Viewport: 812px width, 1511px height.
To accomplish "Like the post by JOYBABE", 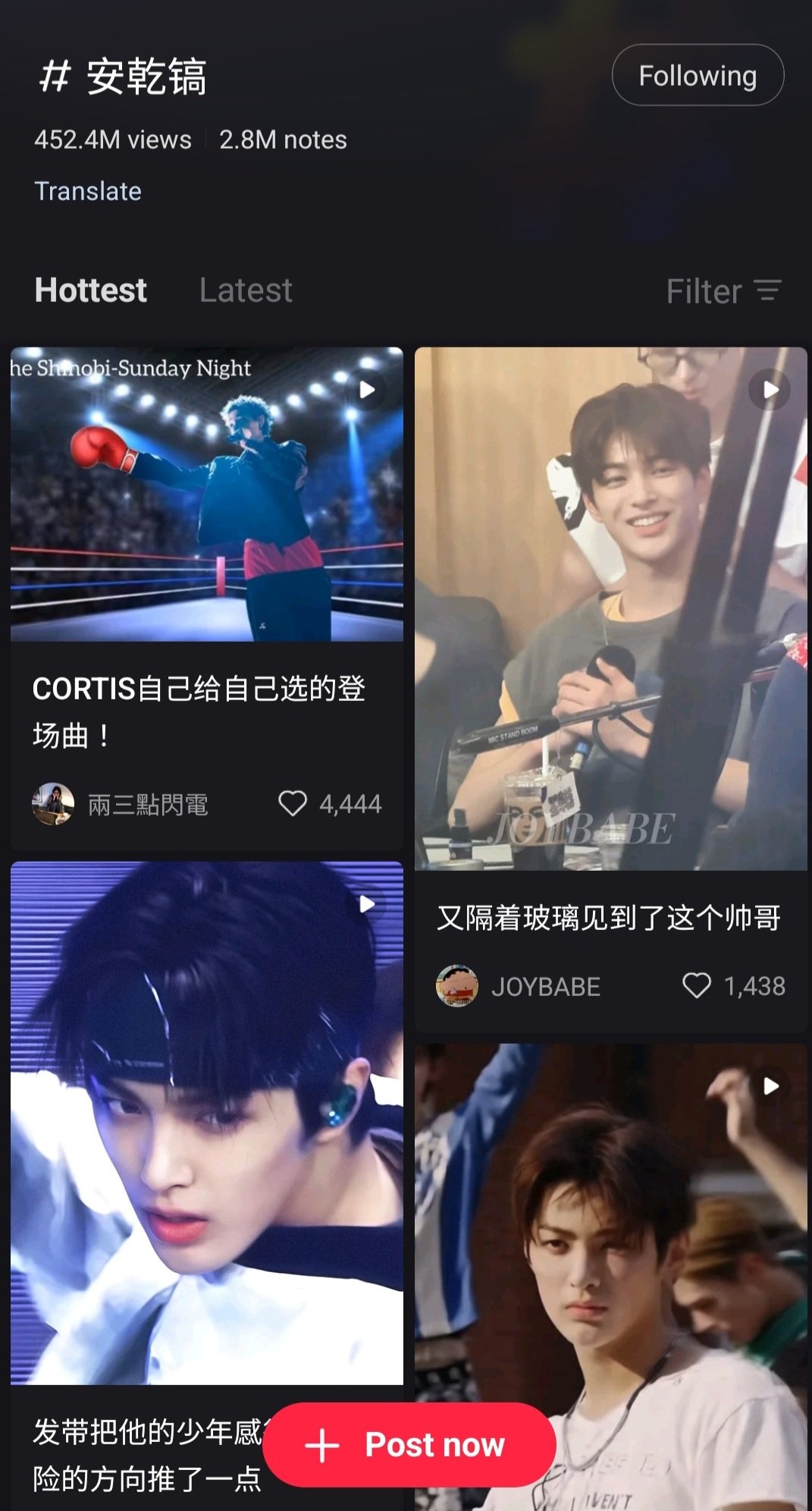I will pyautogui.click(x=697, y=985).
